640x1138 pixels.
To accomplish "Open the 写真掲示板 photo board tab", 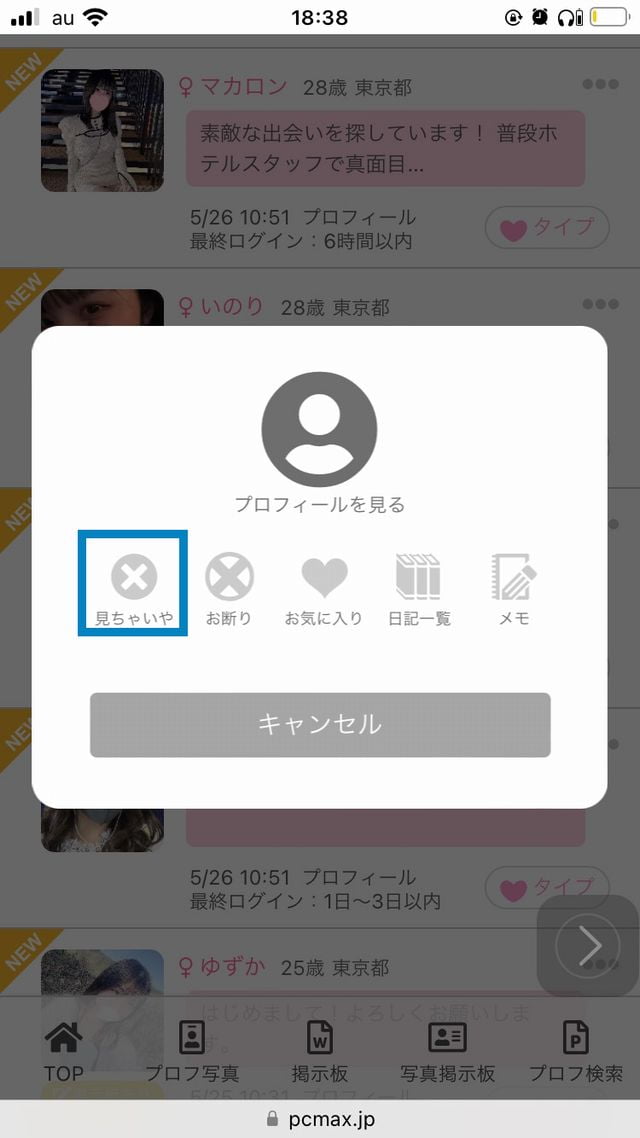I will (x=447, y=1050).
